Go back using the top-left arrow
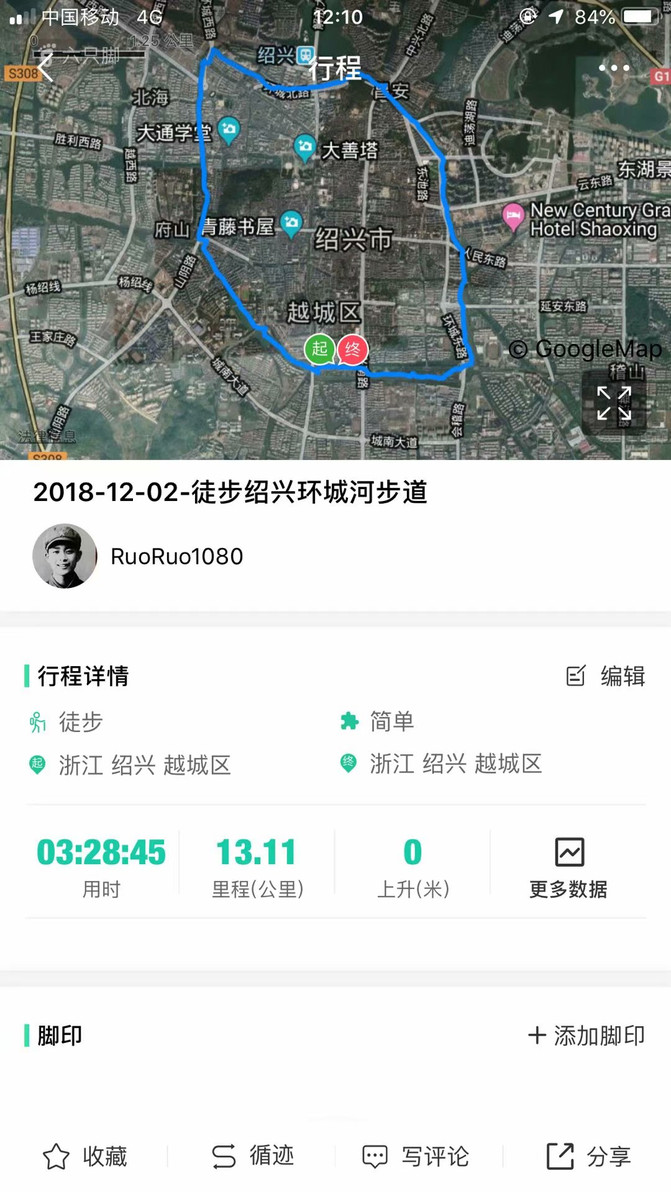The width and height of the screenshot is (671, 1192). (x=44, y=68)
